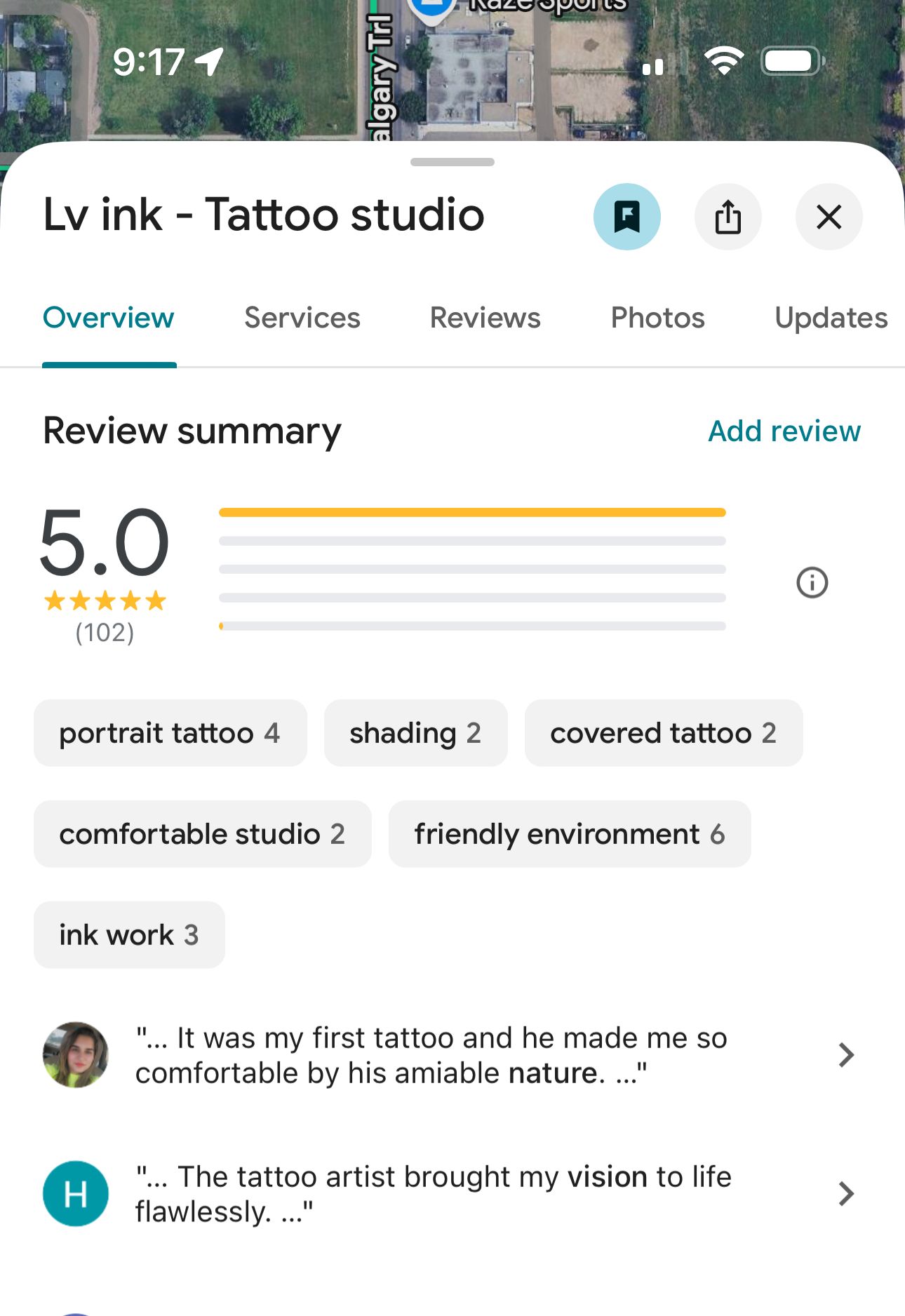Select the Overview tab

pos(109,318)
